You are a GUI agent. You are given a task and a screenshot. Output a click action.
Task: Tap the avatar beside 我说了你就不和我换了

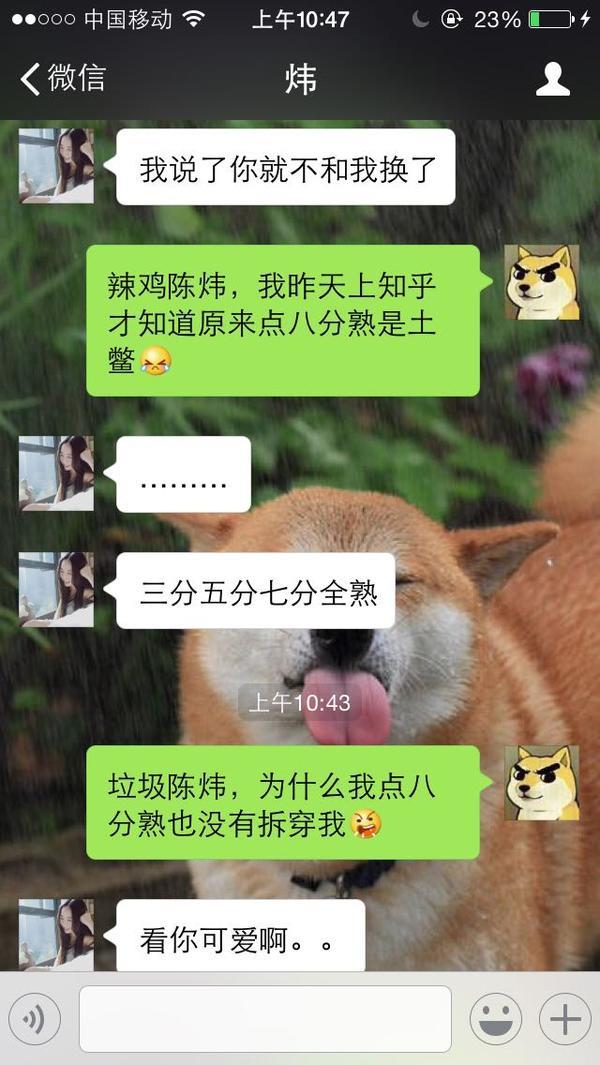coord(56,165)
